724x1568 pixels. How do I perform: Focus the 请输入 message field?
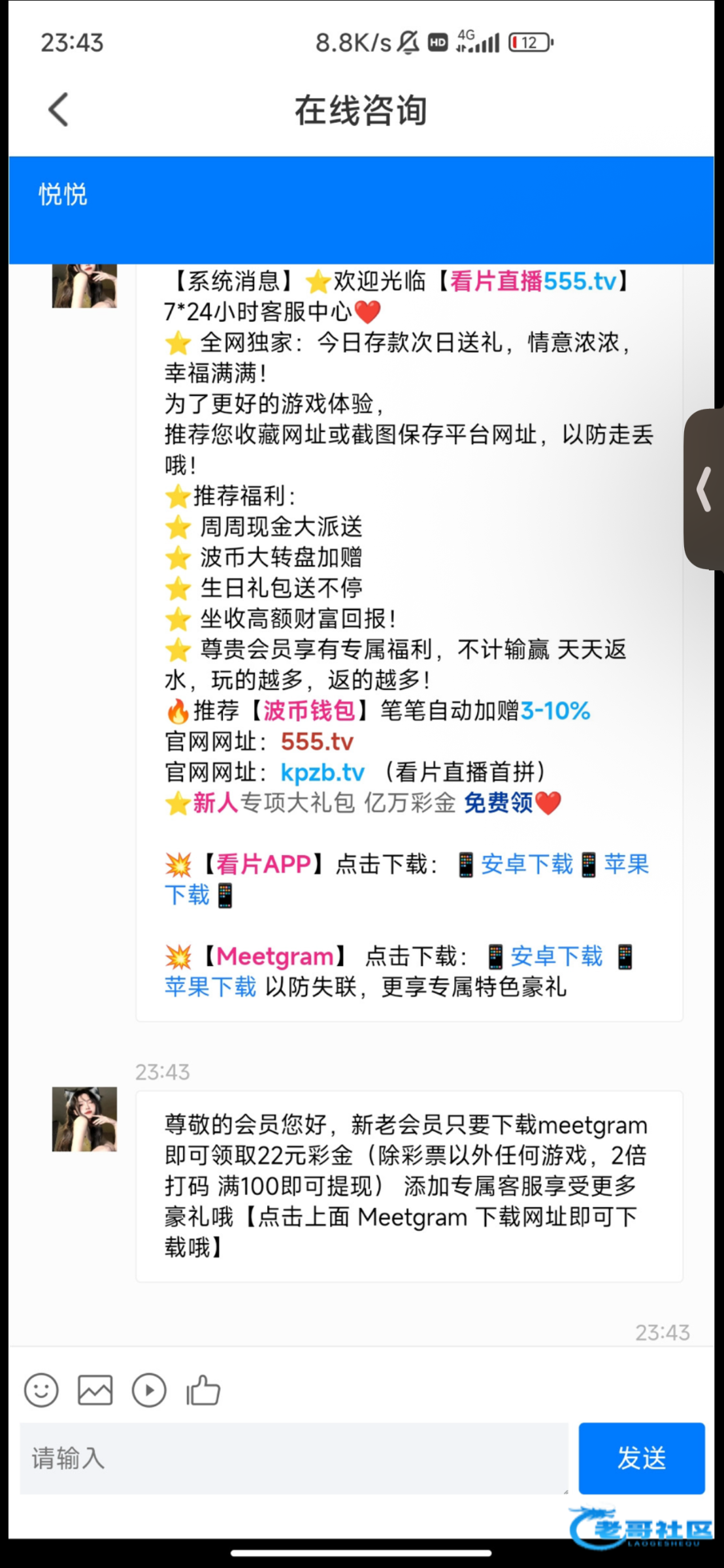(x=293, y=1458)
